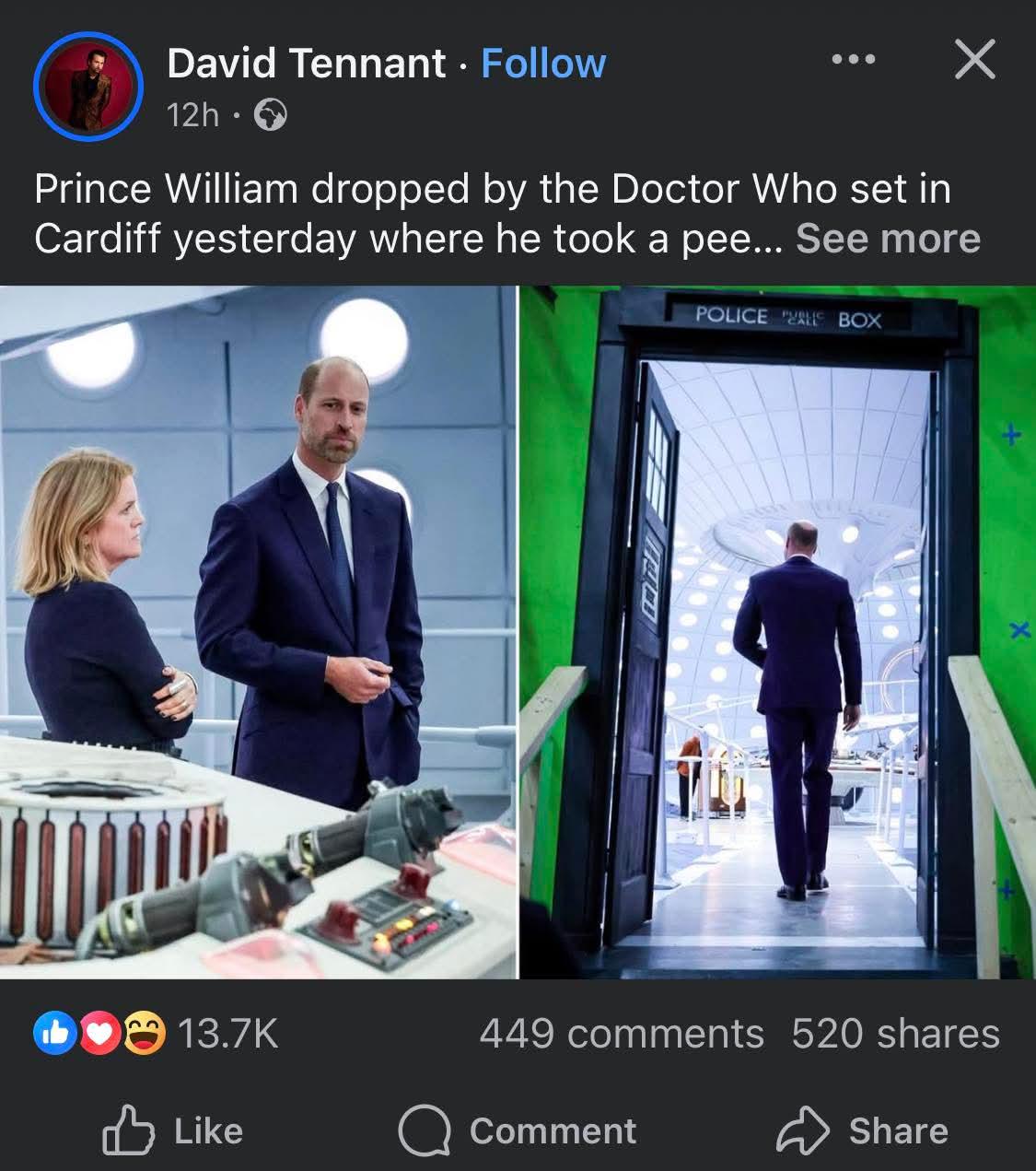This screenshot has width=1036, height=1171.
Task: View the 13.7K reactions list
Action: pos(157,1033)
